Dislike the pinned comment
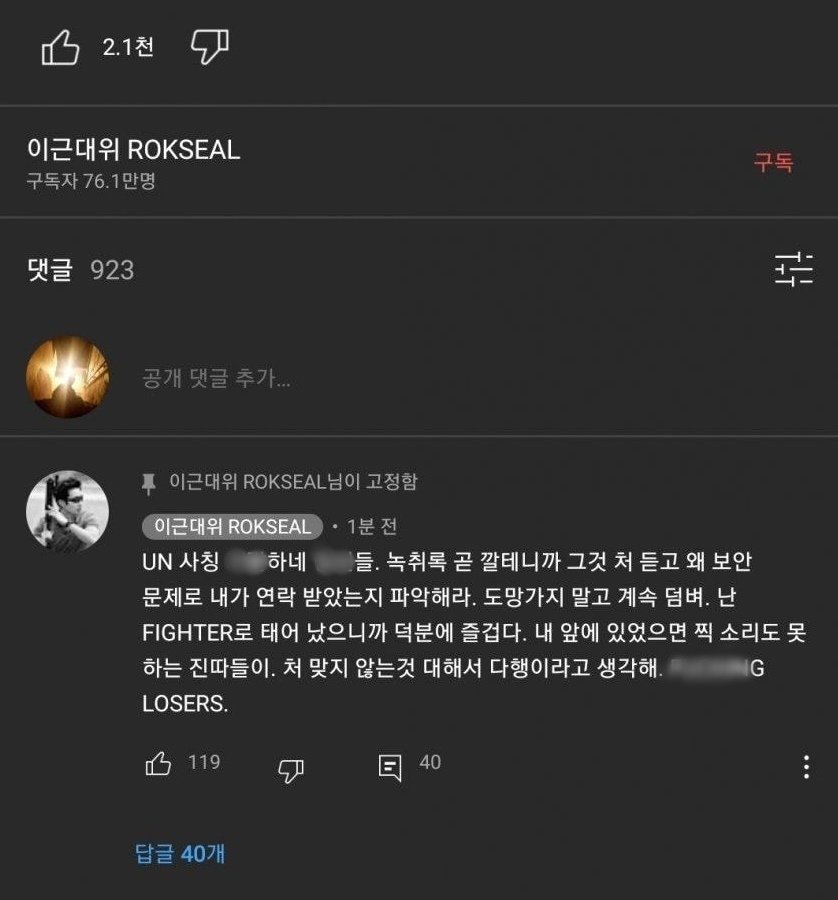838x900 pixels. pos(291,768)
